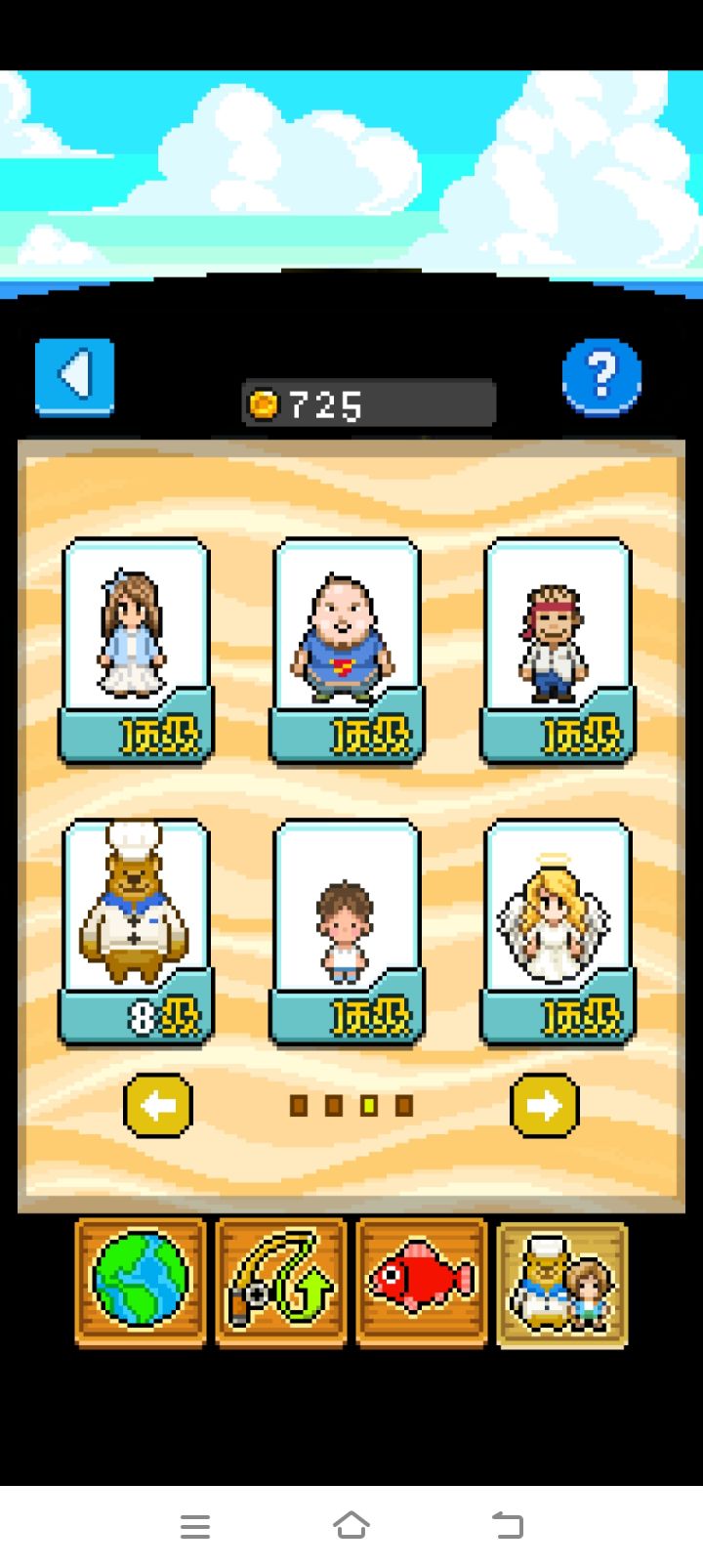Go to the previous character page
This screenshot has height=1568, width=703.
[158, 1105]
